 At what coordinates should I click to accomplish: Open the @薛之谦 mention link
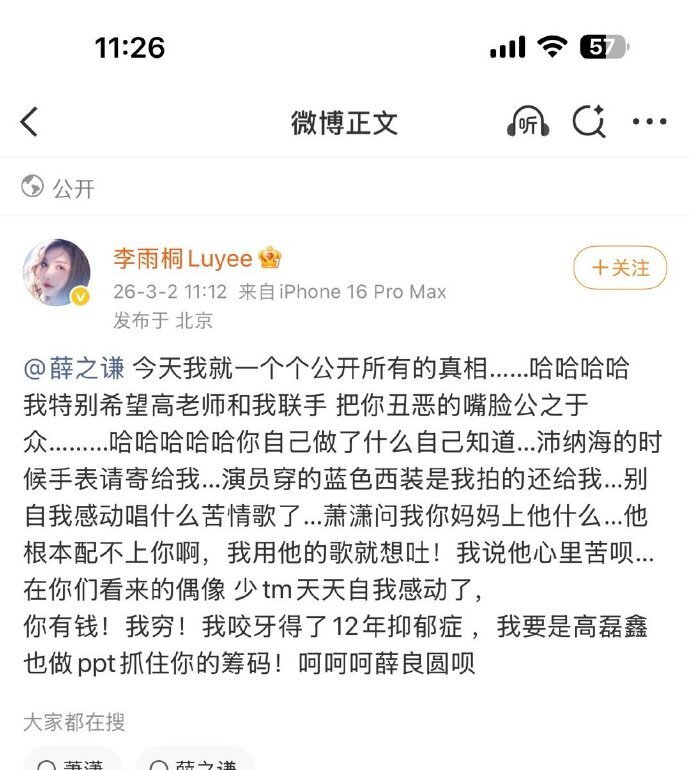(x=74, y=368)
